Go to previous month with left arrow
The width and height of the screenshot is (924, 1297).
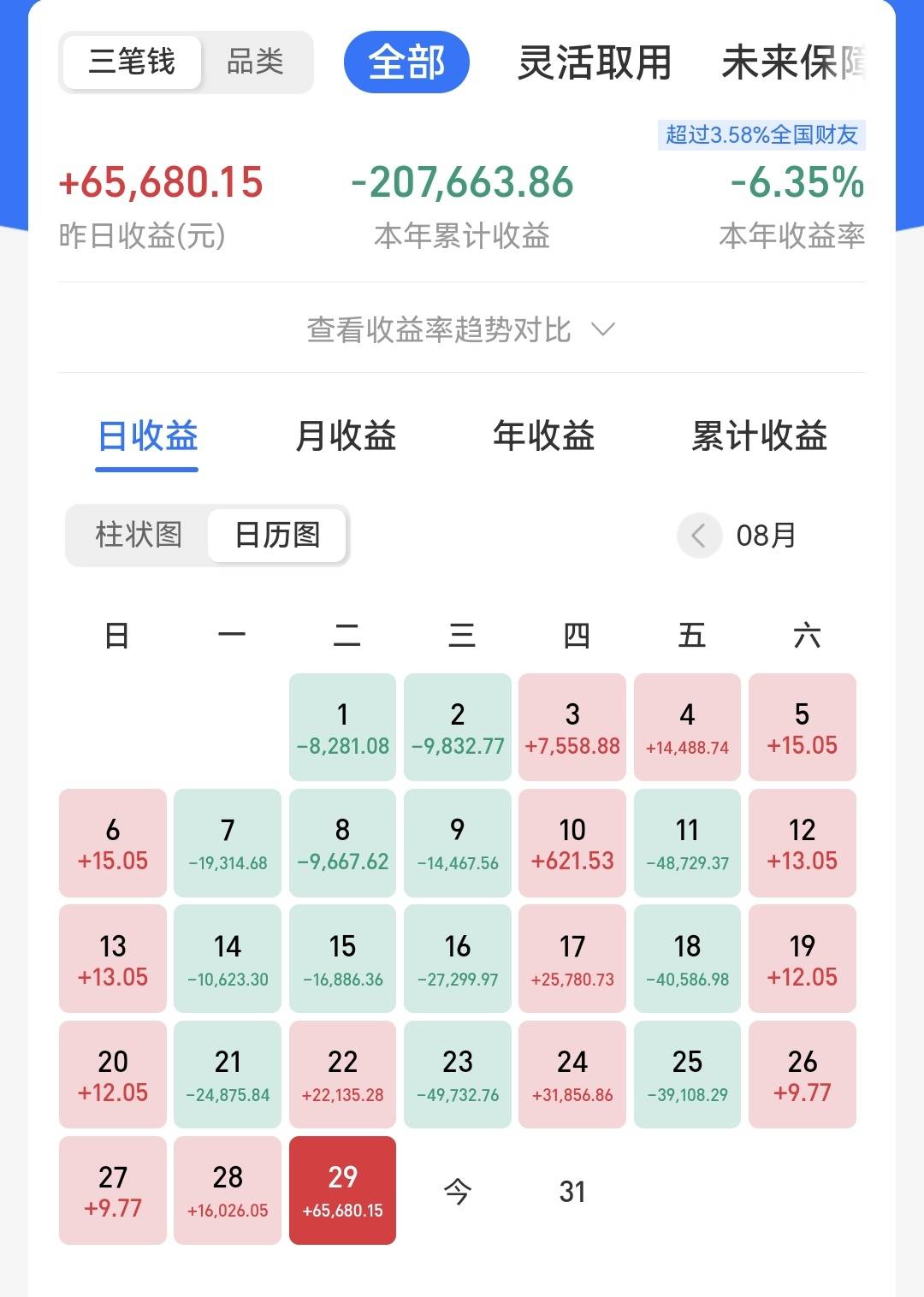(699, 536)
